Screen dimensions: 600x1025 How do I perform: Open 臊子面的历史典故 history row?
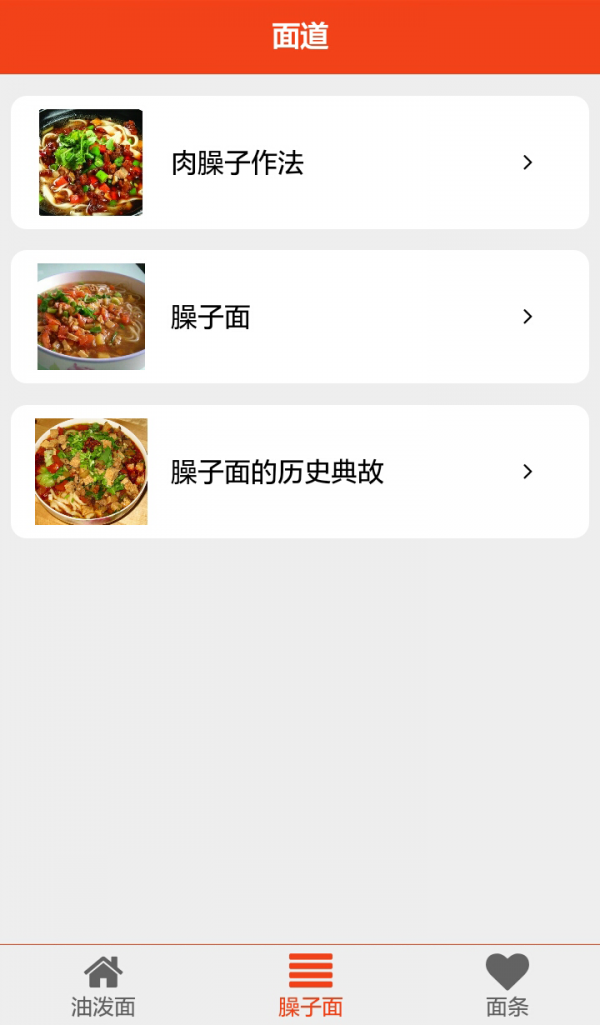300,472
